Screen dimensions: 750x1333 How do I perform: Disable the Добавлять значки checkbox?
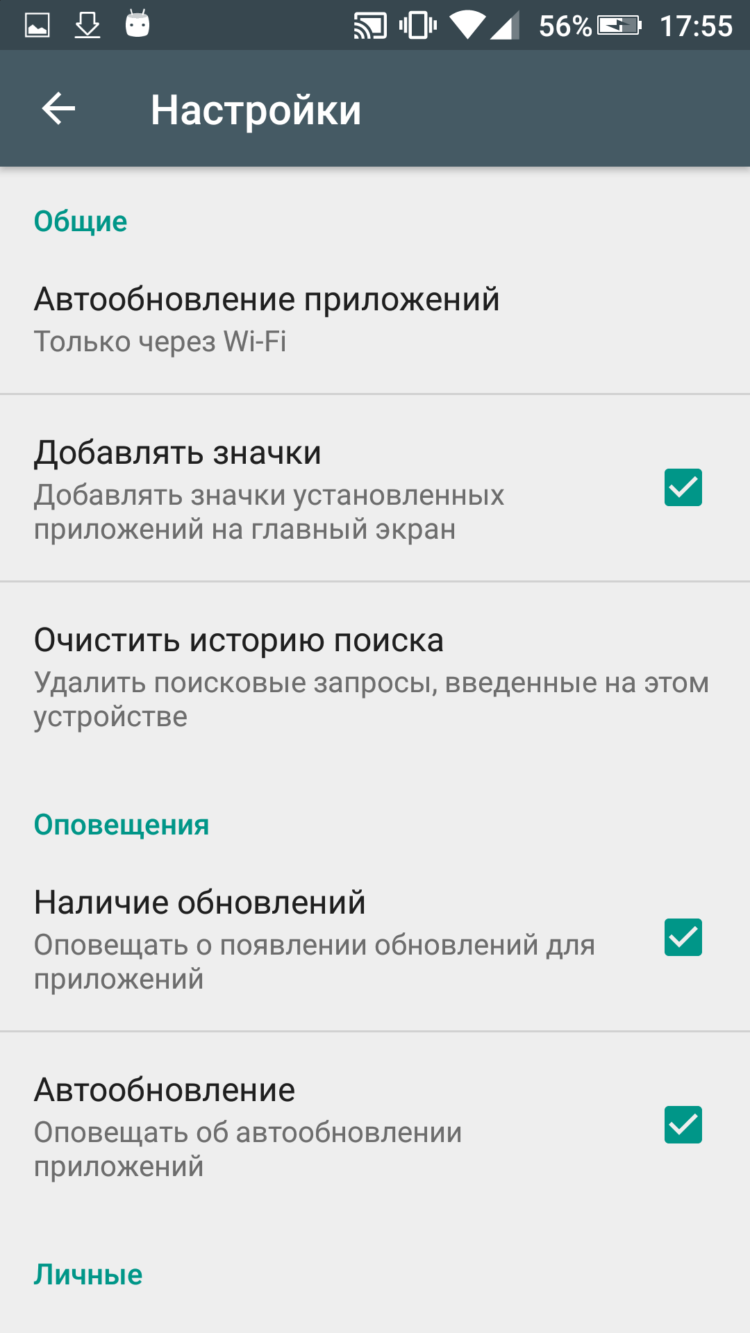click(x=683, y=487)
